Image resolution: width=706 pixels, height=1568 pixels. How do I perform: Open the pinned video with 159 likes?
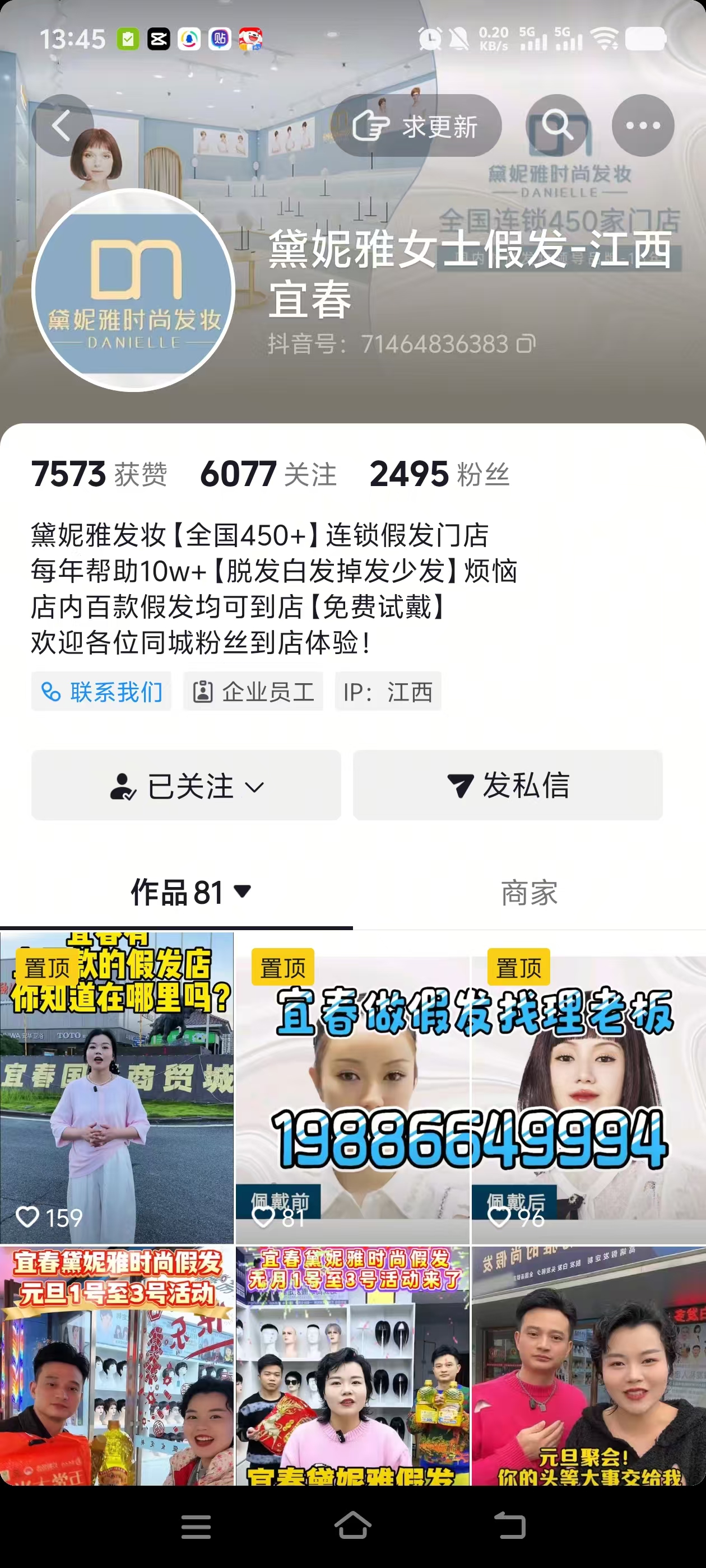[117, 1088]
